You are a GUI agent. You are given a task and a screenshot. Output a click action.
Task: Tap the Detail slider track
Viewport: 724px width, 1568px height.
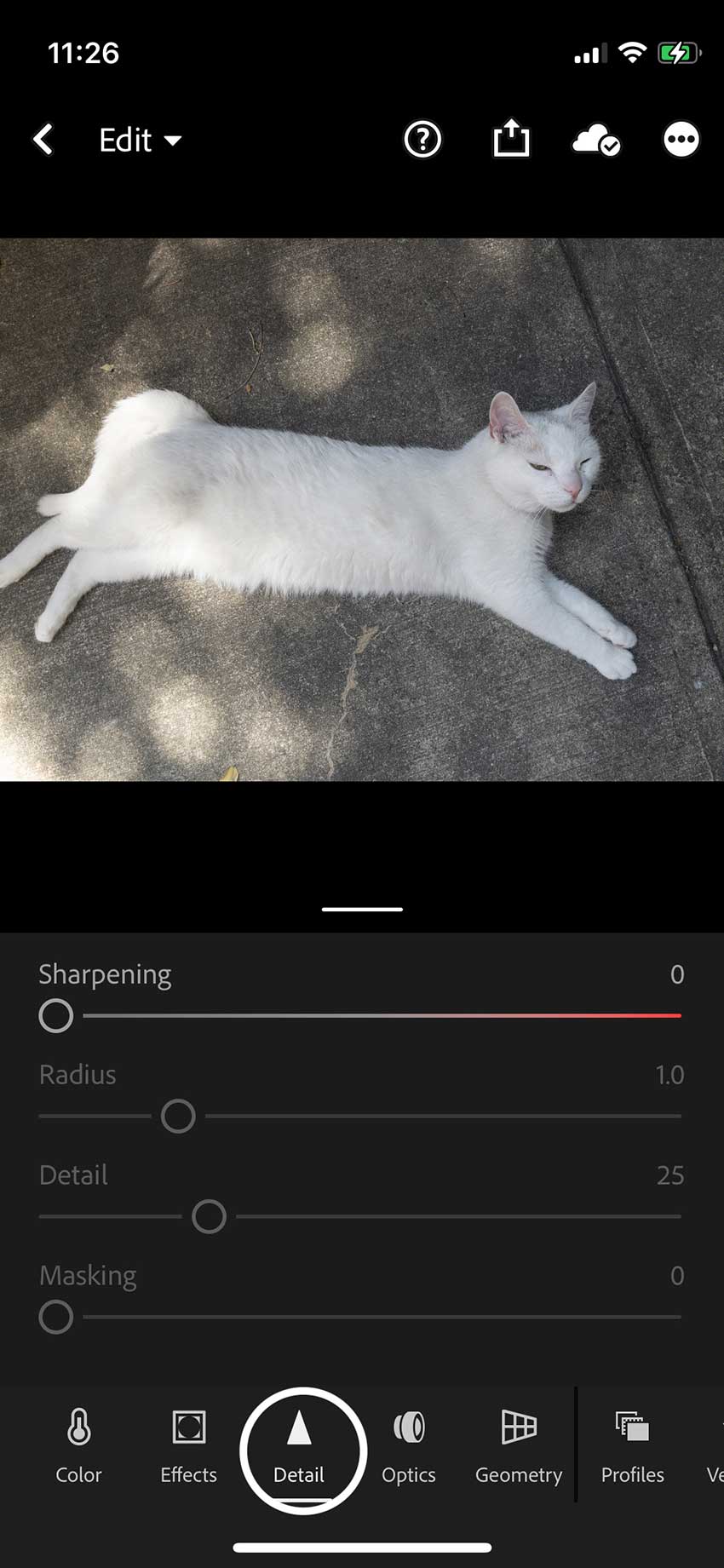(360, 1217)
